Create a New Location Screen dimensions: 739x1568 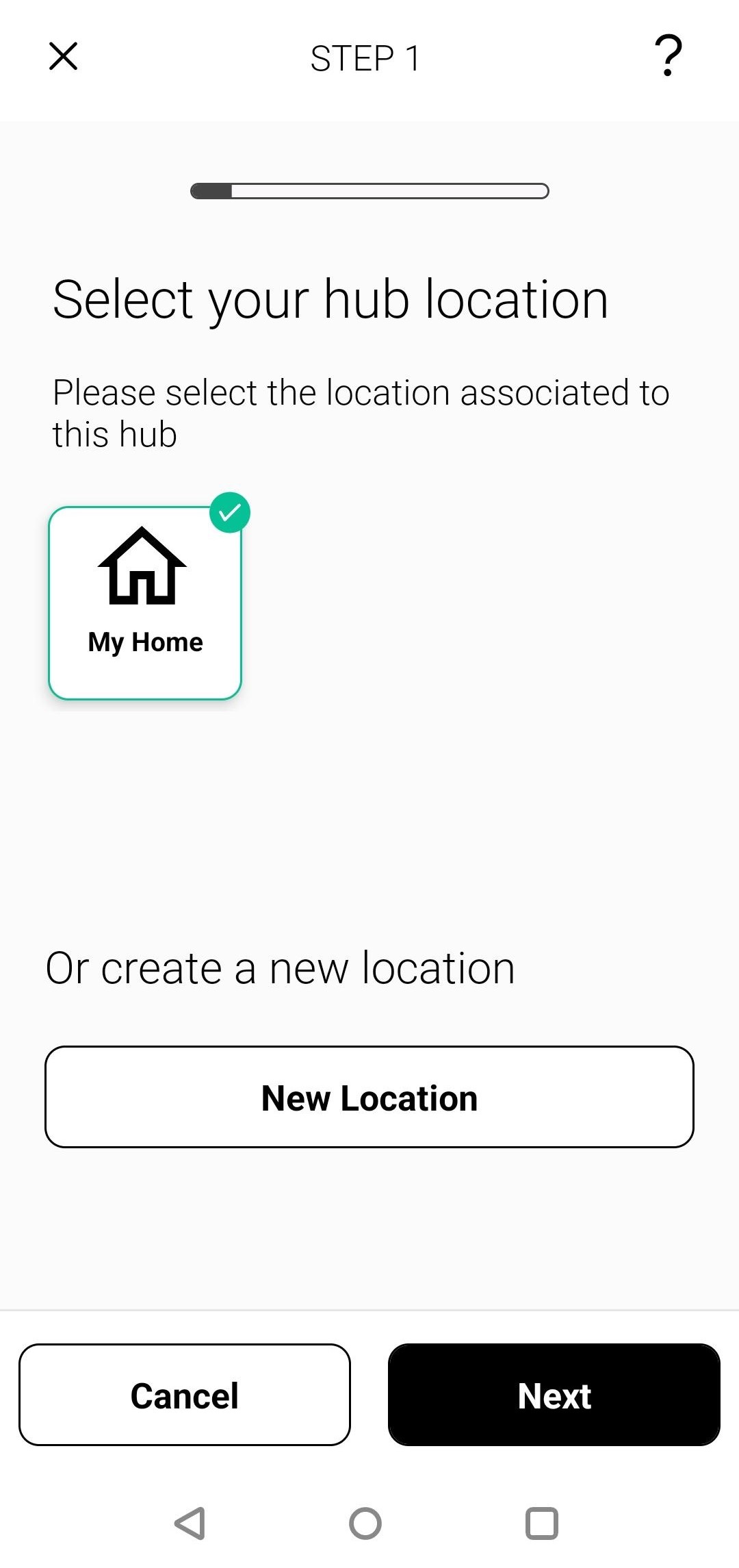click(369, 1097)
